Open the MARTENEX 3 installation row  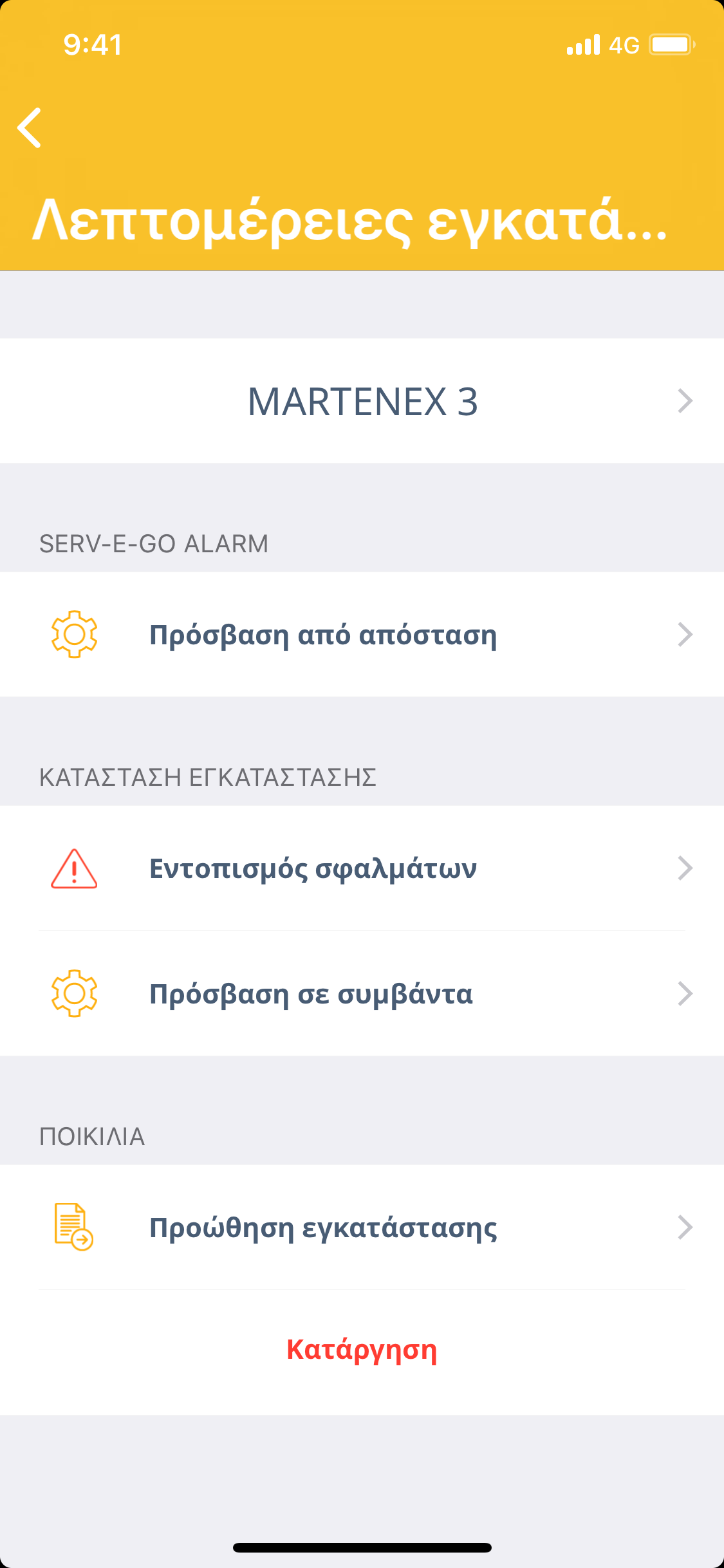tap(362, 401)
